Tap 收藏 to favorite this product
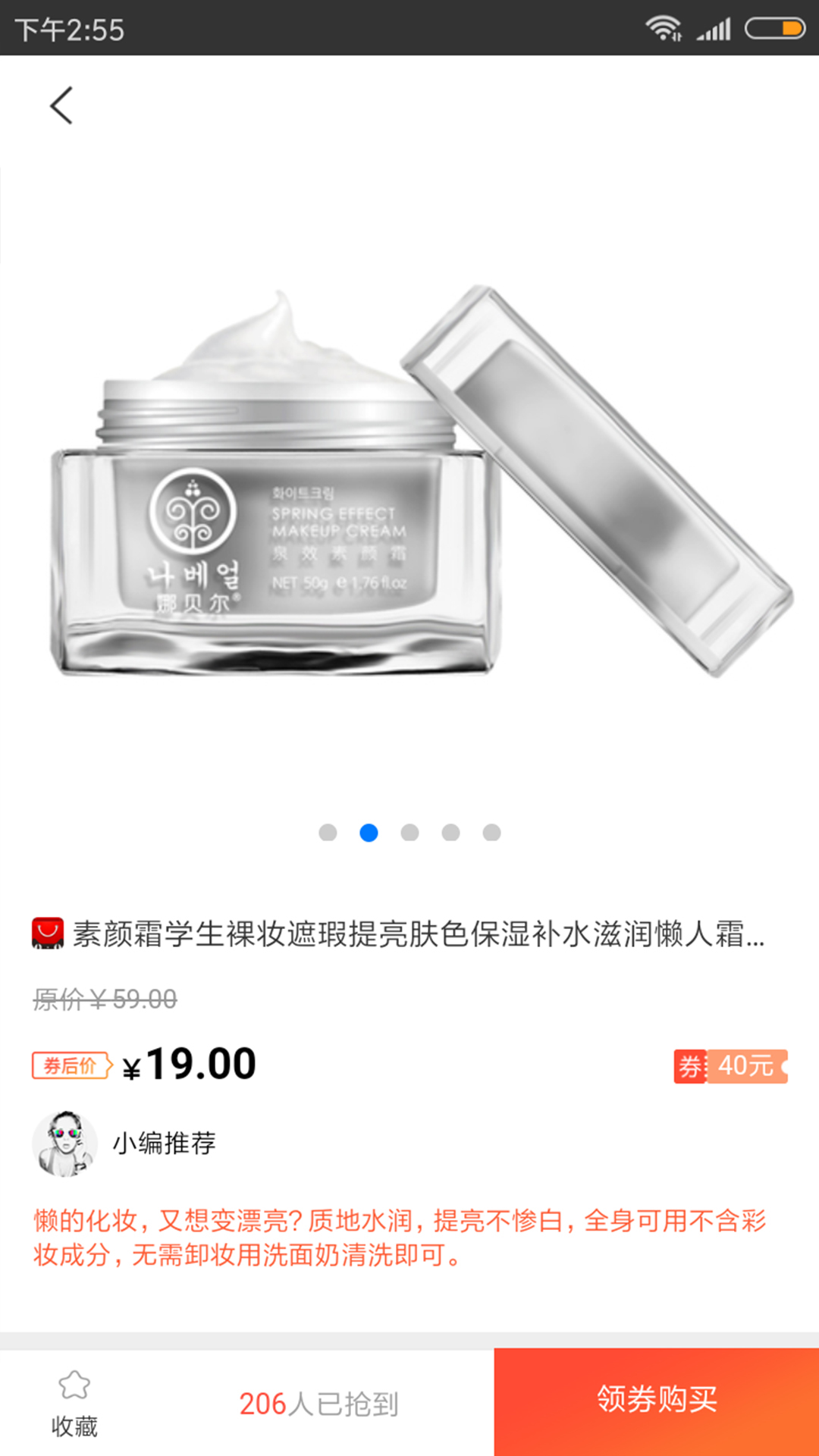The image size is (819, 1456). (74, 1403)
